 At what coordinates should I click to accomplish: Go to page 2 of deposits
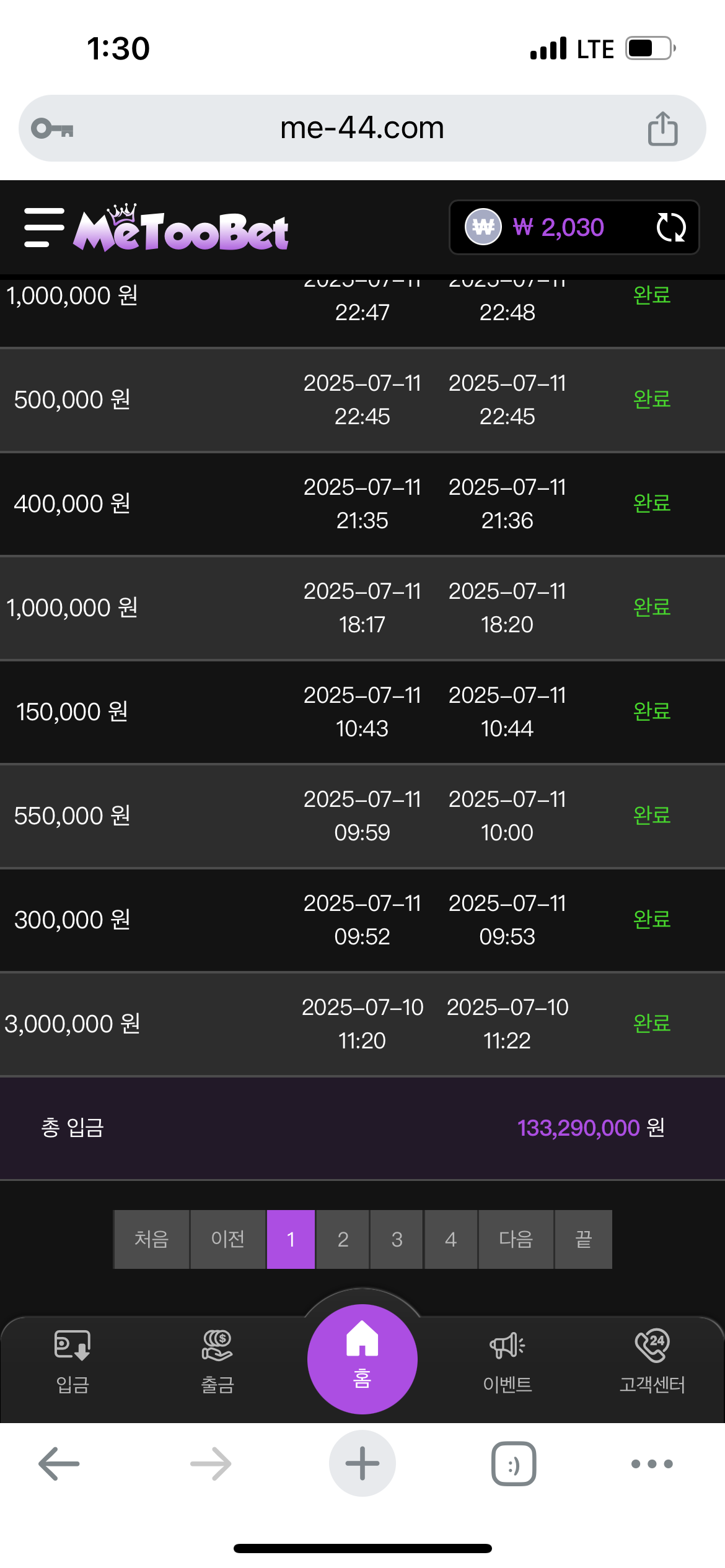pos(343,1239)
